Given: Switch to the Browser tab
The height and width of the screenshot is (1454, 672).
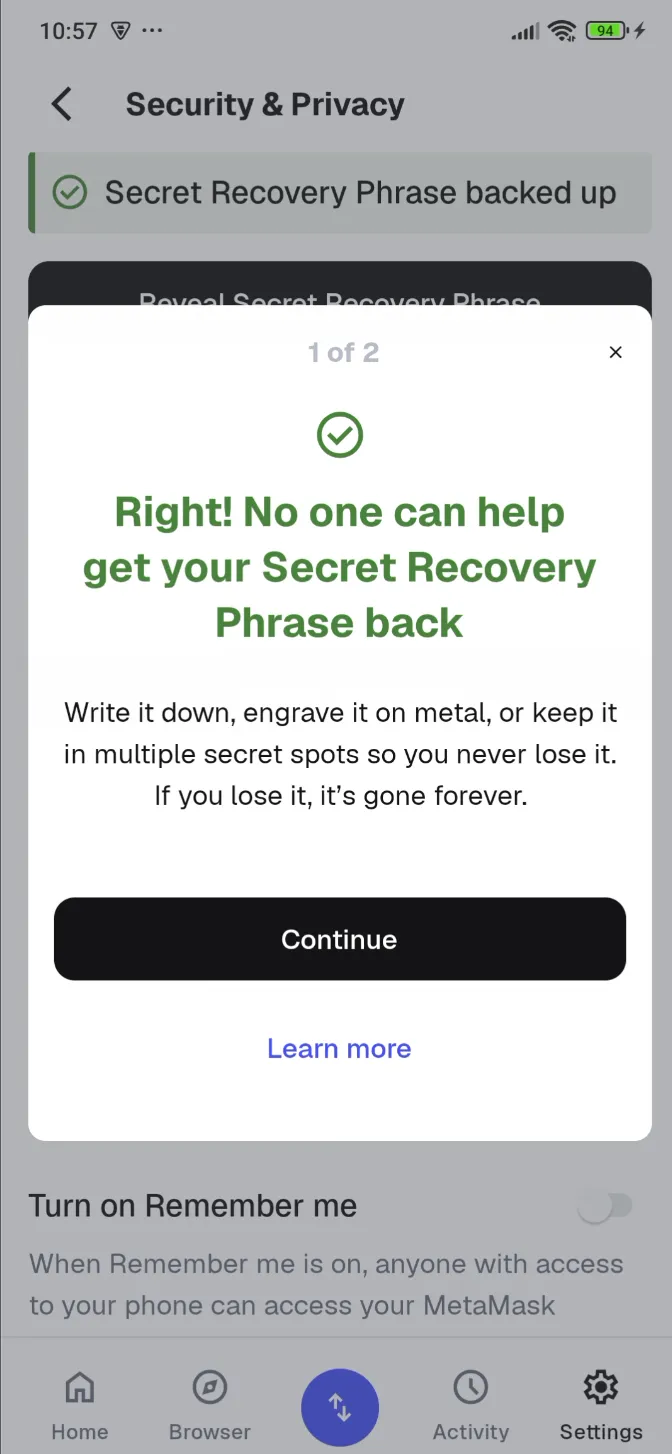Looking at the screenshot, I should tap(210, 1405).
